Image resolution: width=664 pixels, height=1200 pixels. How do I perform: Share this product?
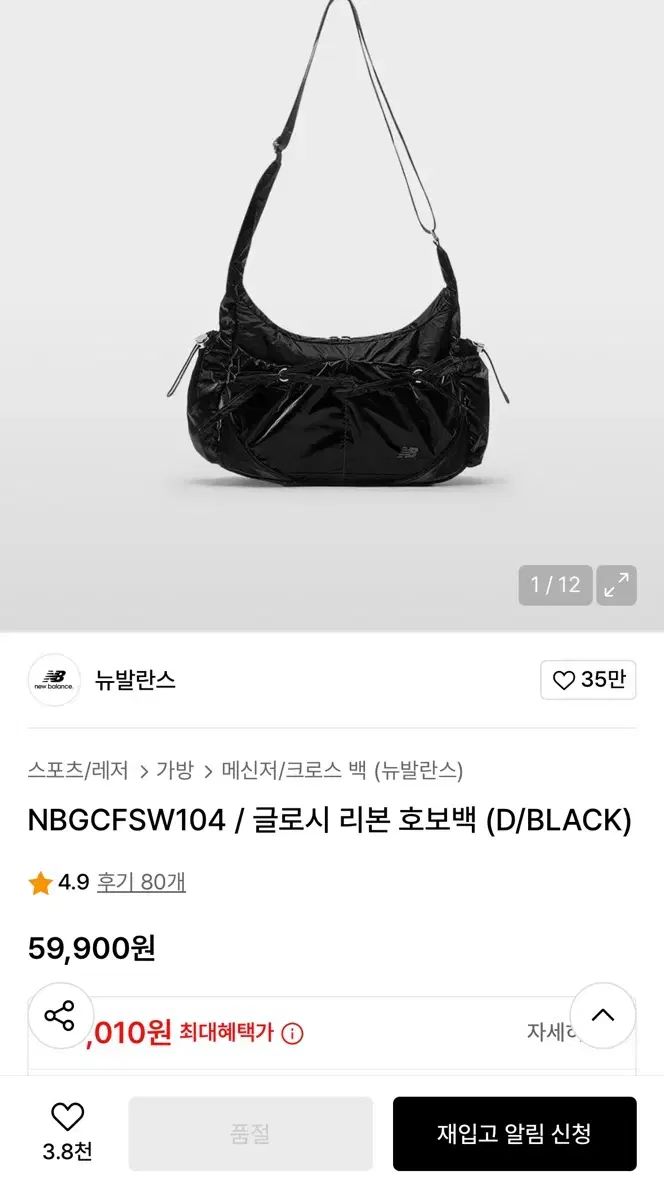pos(60,1016)
